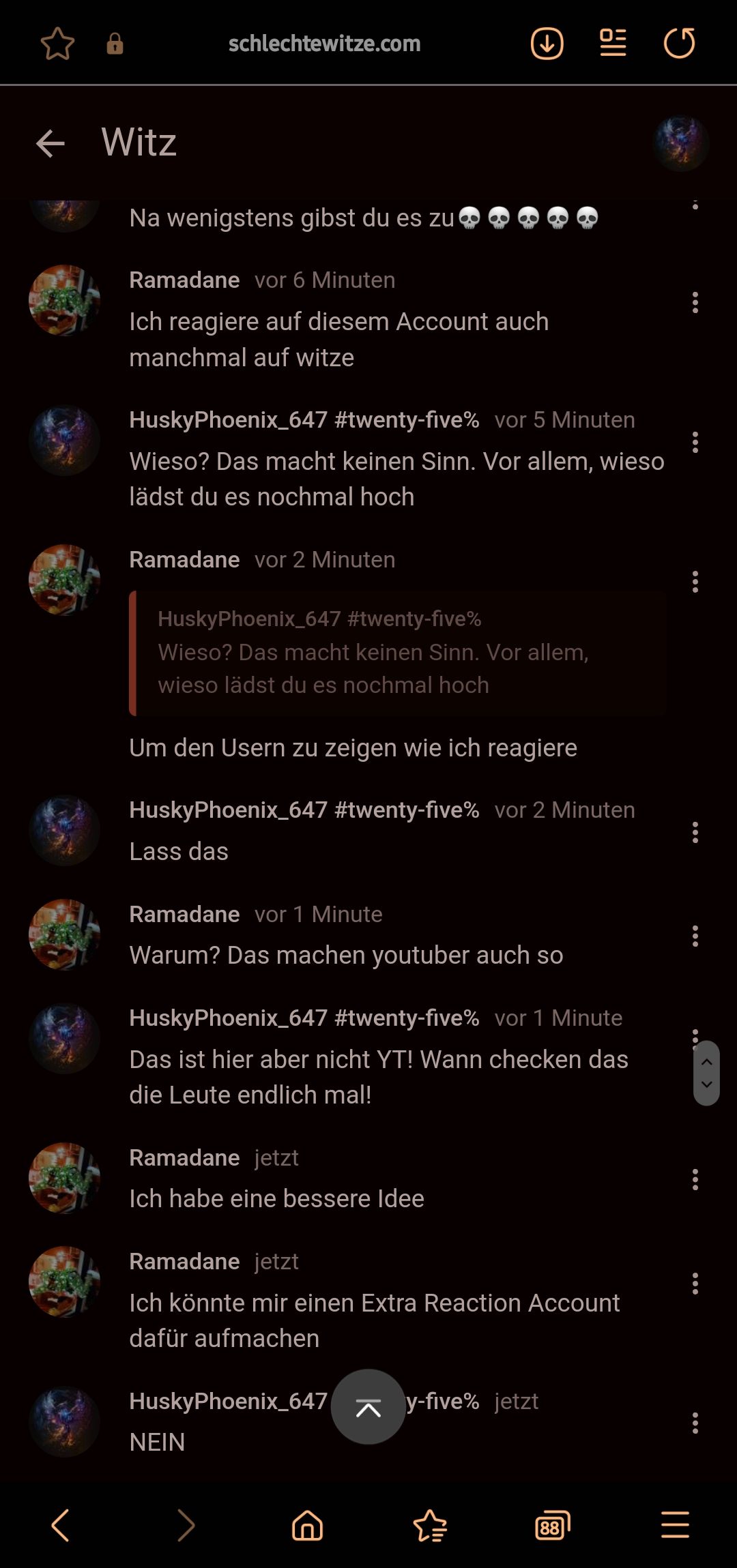View the quoted HuskyPhoenix_647 message
The height and width of the screenshot is (1568, 737).
click(x=398, y=653)
